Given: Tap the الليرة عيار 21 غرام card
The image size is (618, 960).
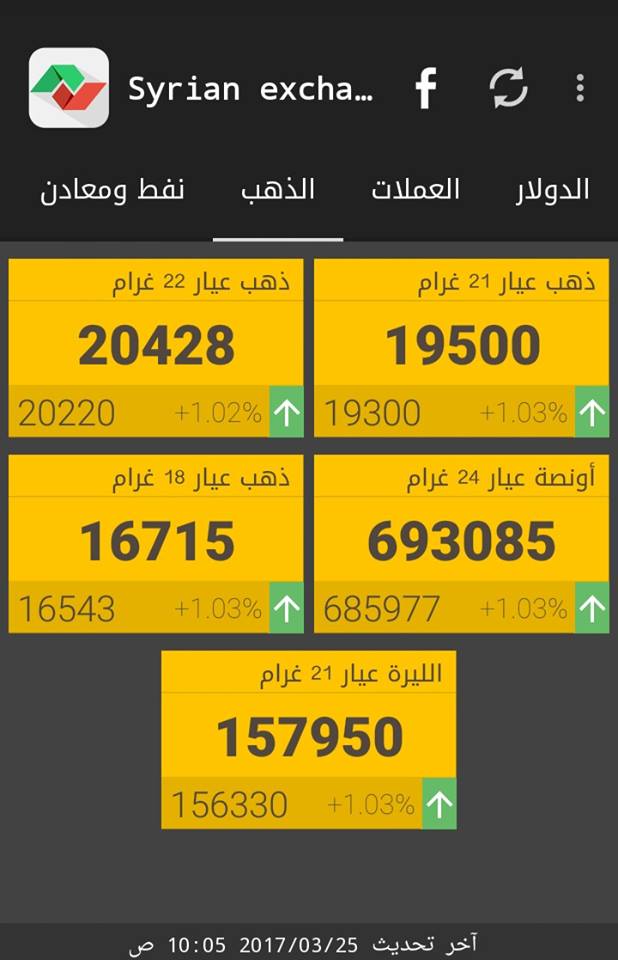Looking at the screenshot, I should (309, 739).
